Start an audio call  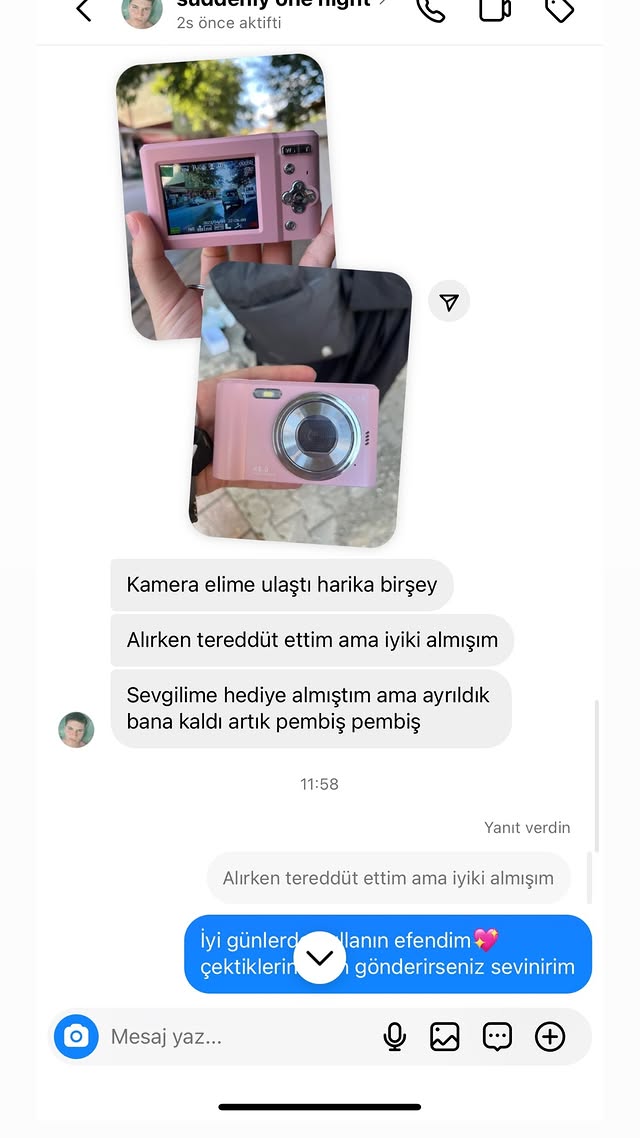[430, 10]
